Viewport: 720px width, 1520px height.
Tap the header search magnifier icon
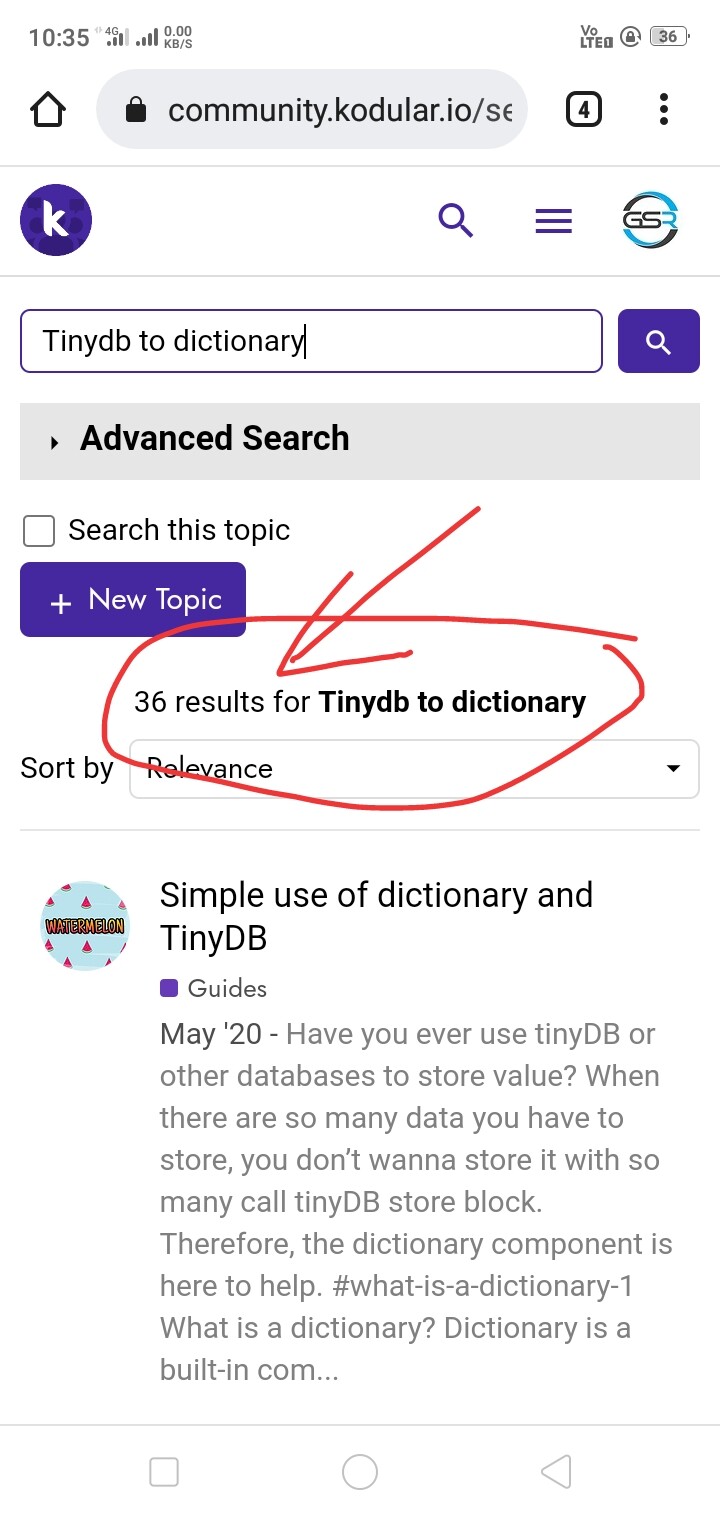[456, 220]
